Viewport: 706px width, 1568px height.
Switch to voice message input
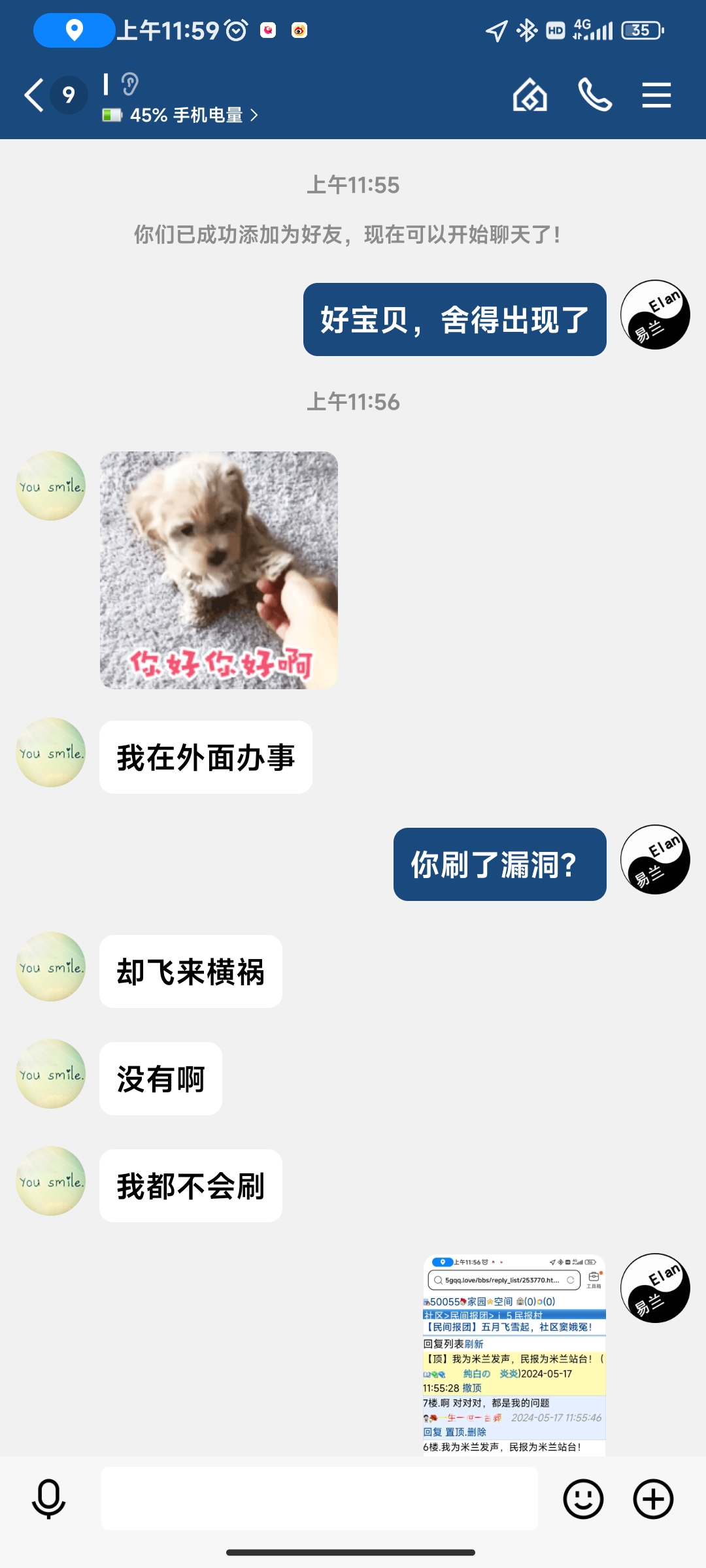(x=49, y=1499)
